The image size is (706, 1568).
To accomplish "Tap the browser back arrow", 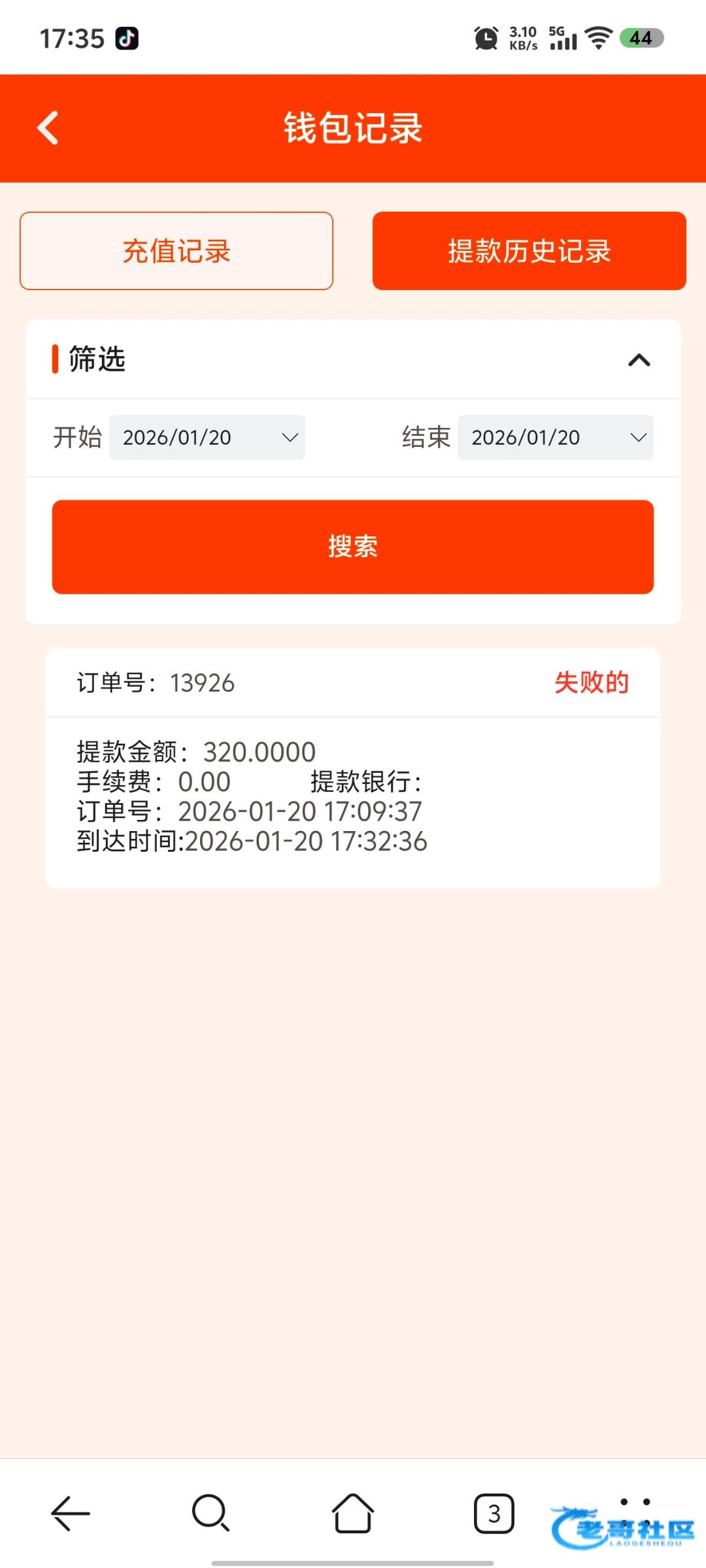I will coord(70,1513).
